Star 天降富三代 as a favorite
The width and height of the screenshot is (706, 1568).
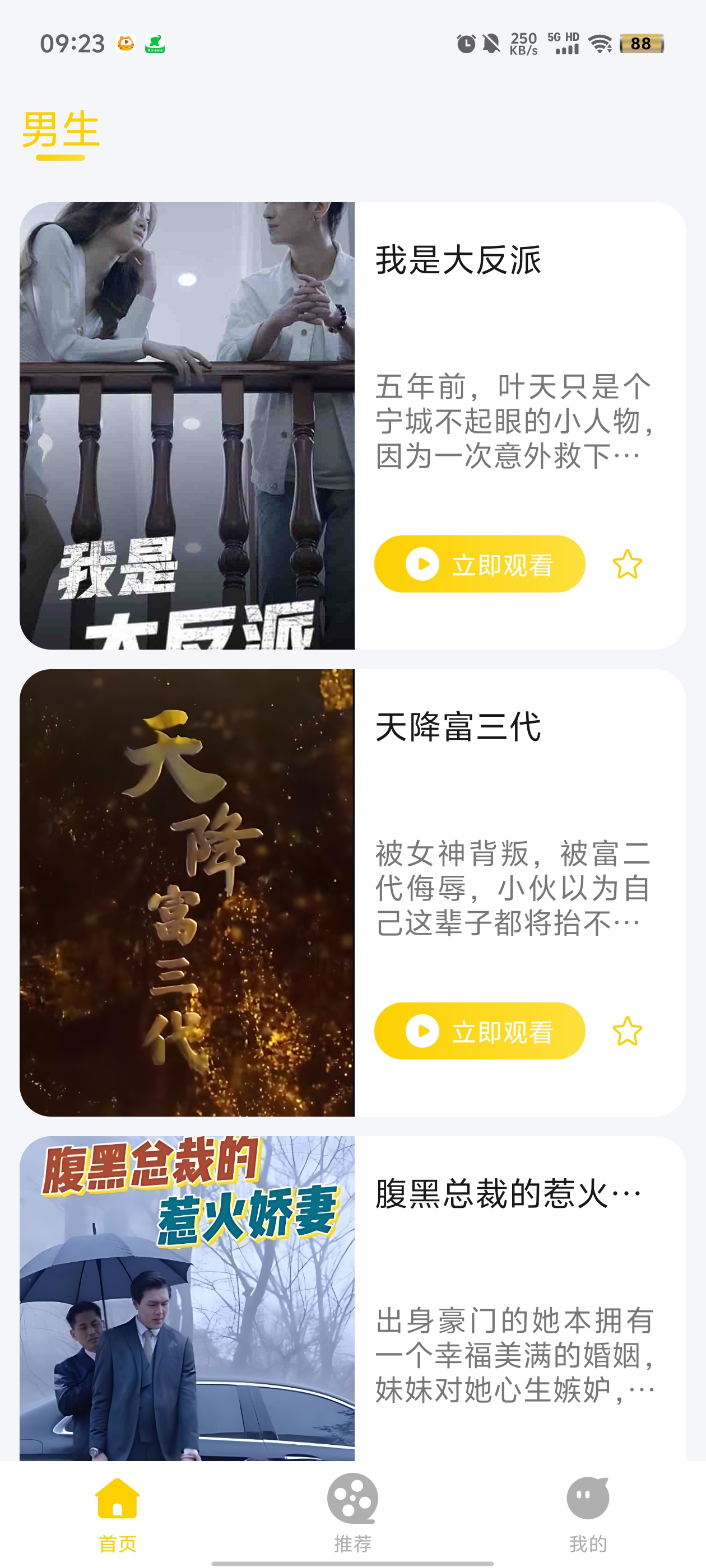(627, 1031)
